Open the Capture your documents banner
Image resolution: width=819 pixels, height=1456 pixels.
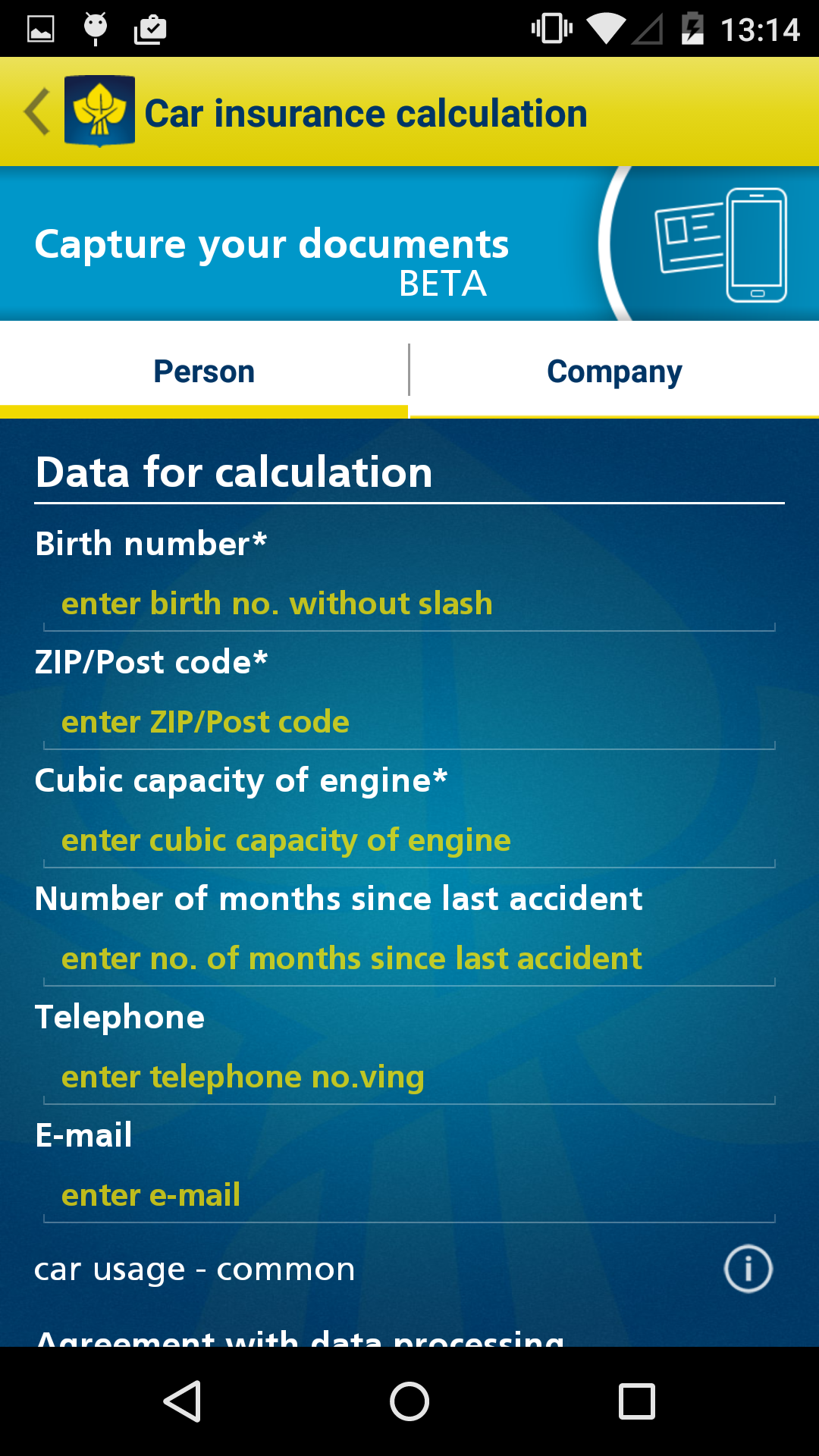(x=409, y=243)
